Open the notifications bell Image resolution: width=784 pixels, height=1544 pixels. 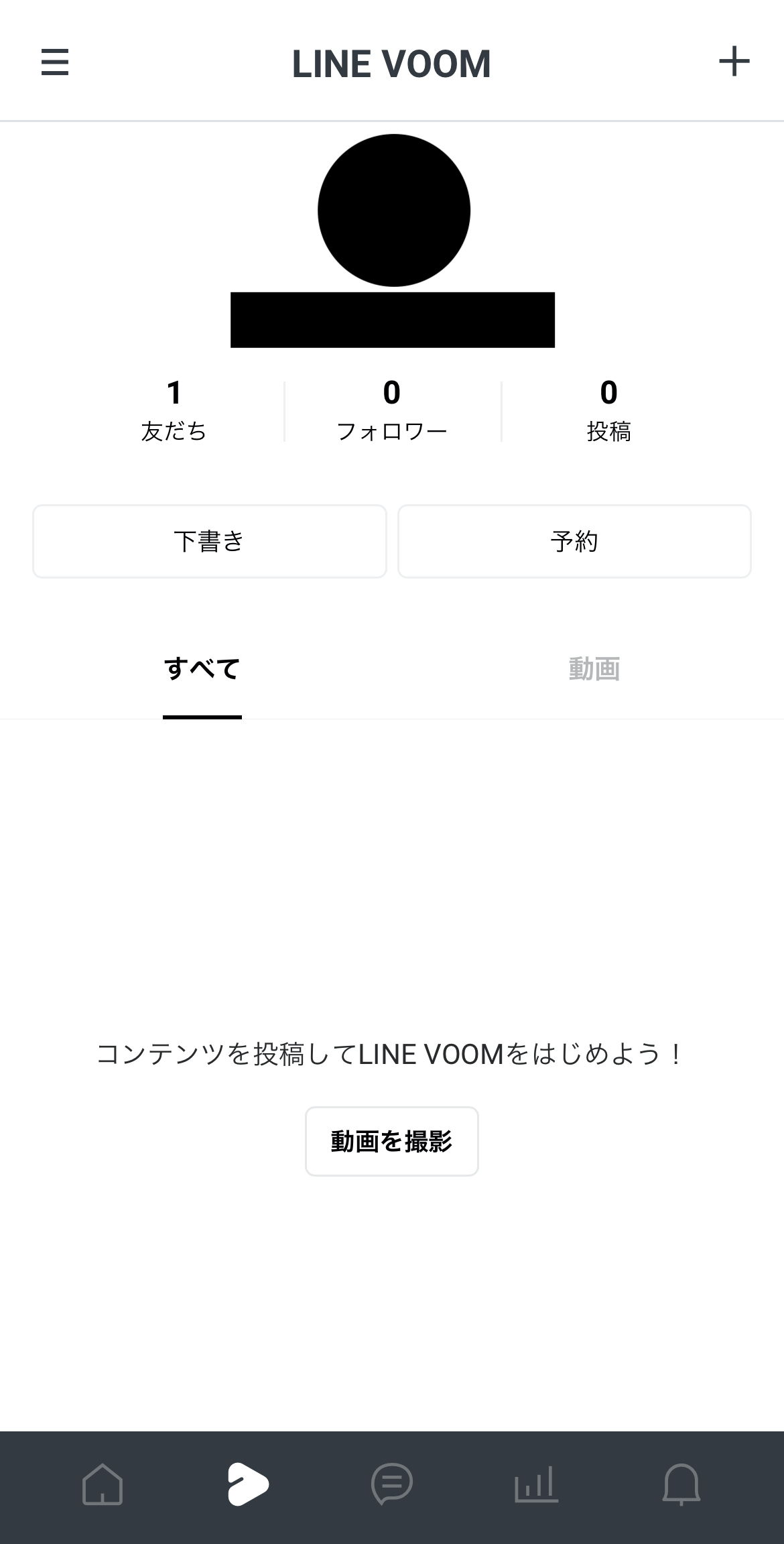(x=681, y=1484)
